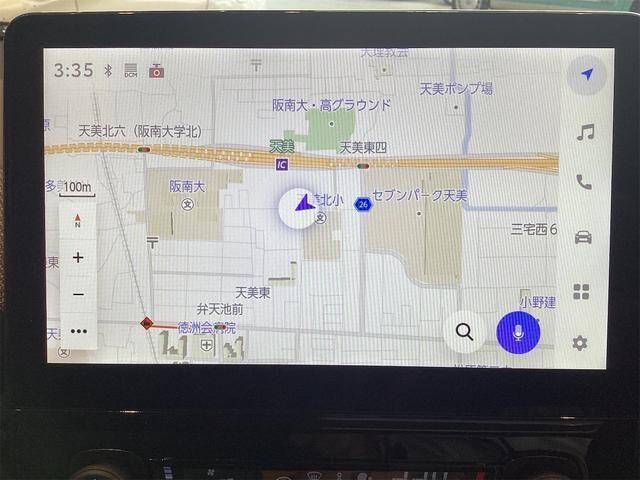Toggle the north-up compass orientation
This screenshot has width=640, height=480.
(x=78, y=218)
